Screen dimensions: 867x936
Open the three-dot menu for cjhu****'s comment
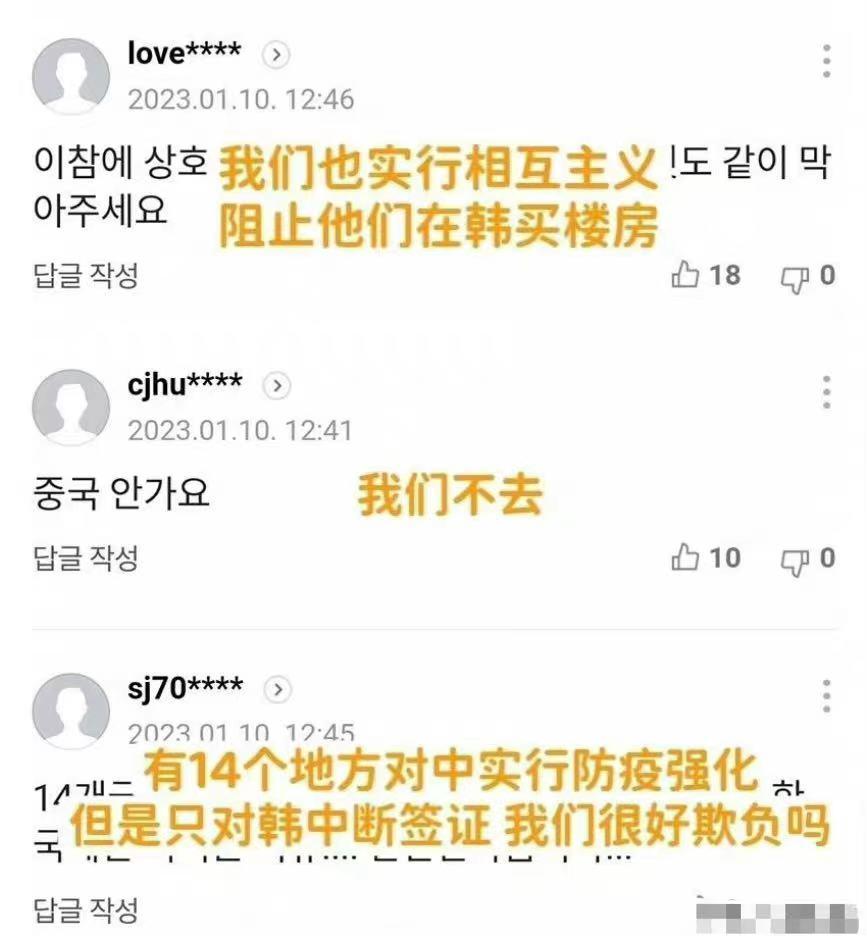click(826, 390)
